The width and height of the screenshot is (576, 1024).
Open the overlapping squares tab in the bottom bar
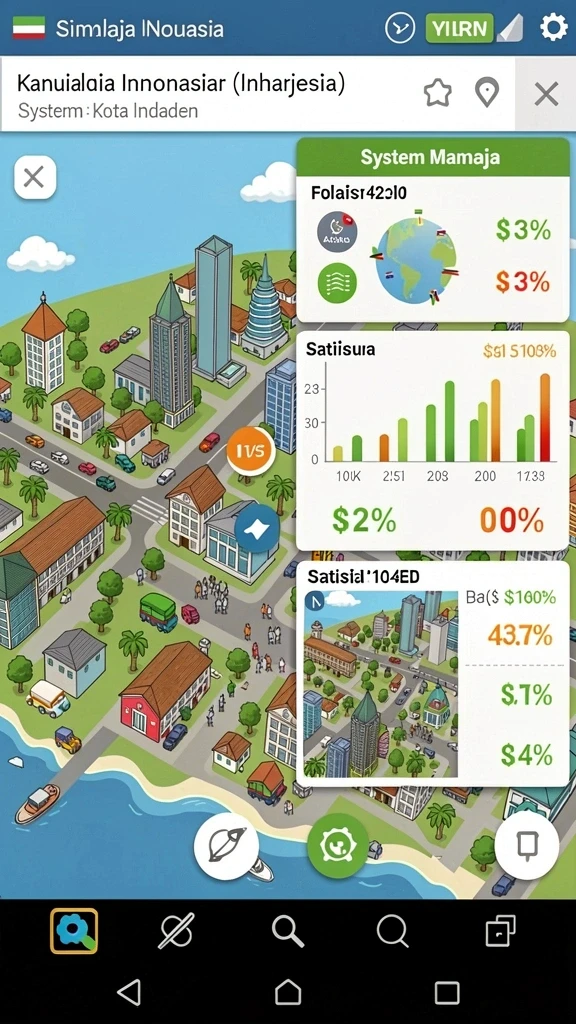pos(500,931)
